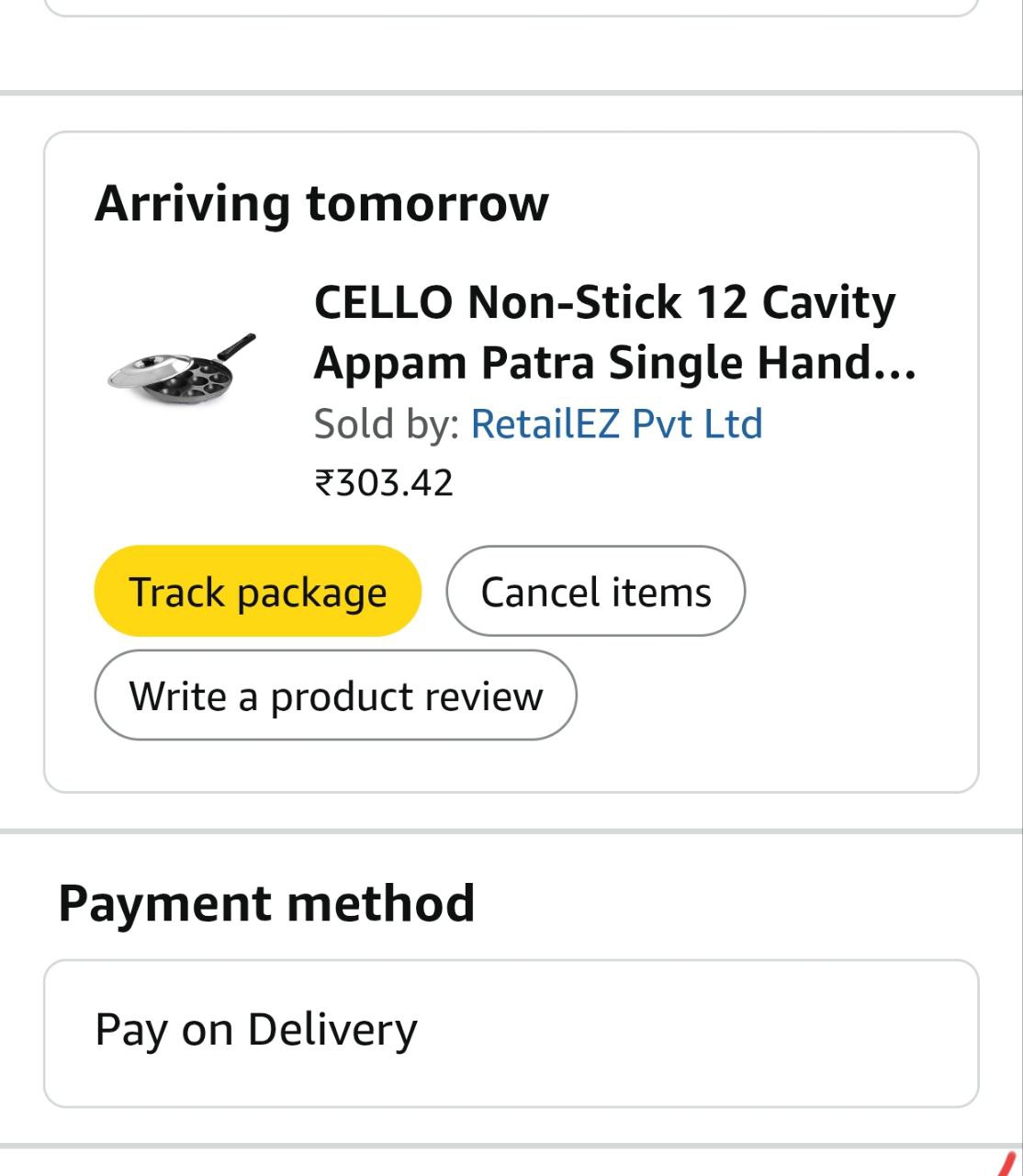Open seller RetailEZ Pvt Ltd
Image resolution: width=1023 pixels, height=1176 pixels.
616,424
